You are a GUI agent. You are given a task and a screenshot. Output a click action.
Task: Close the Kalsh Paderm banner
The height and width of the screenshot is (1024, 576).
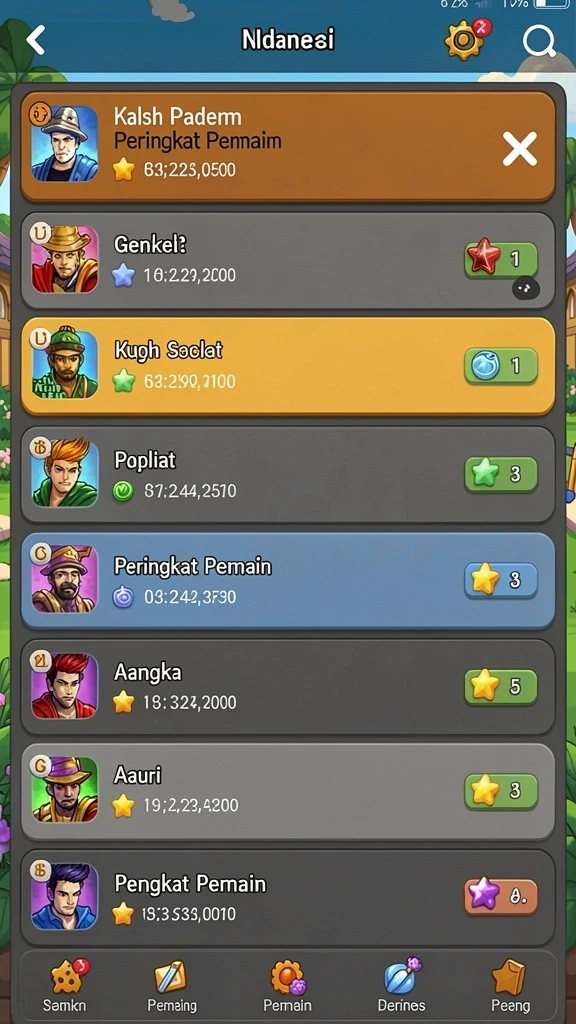(519, 149)
